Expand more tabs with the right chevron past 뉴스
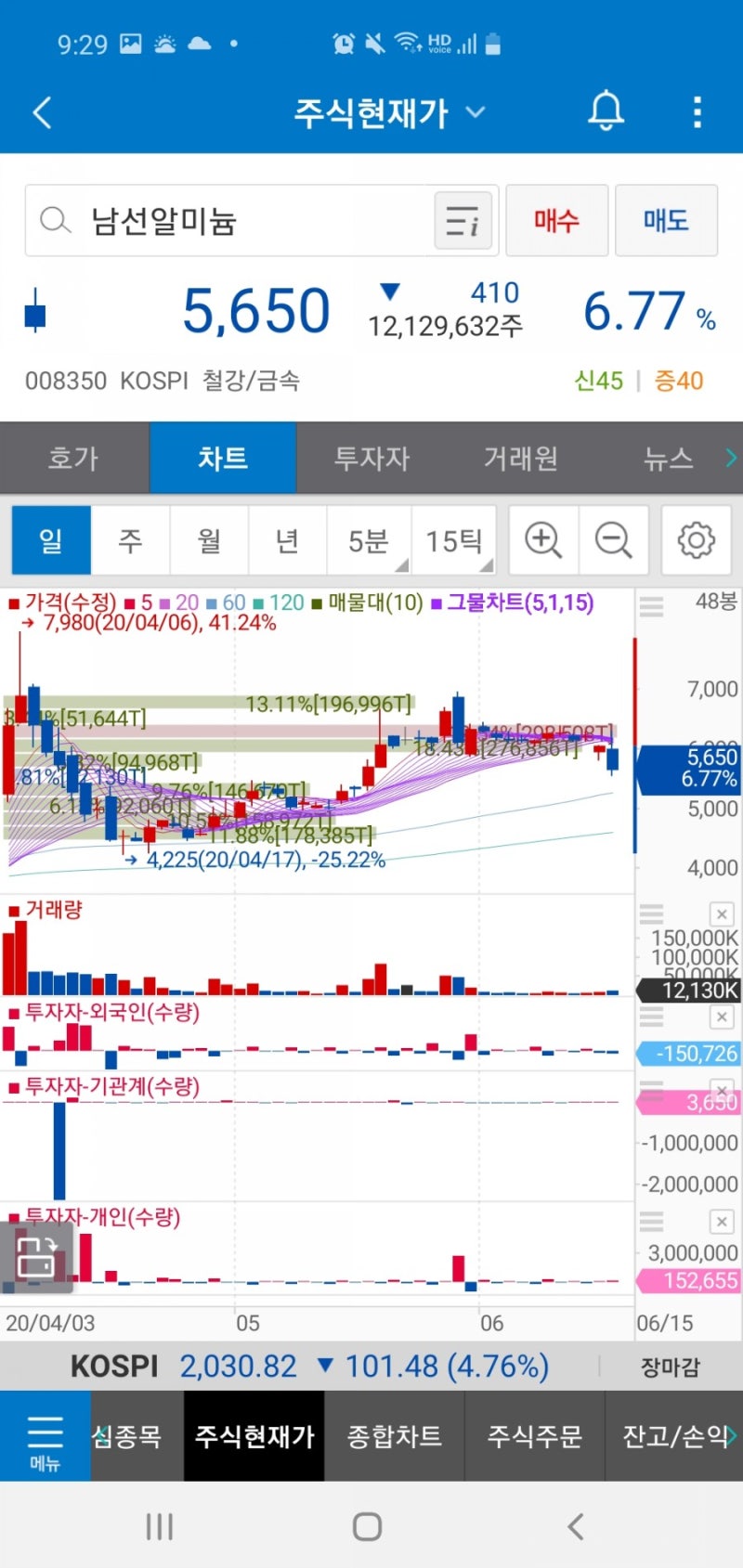 click(x=732, y=457)
